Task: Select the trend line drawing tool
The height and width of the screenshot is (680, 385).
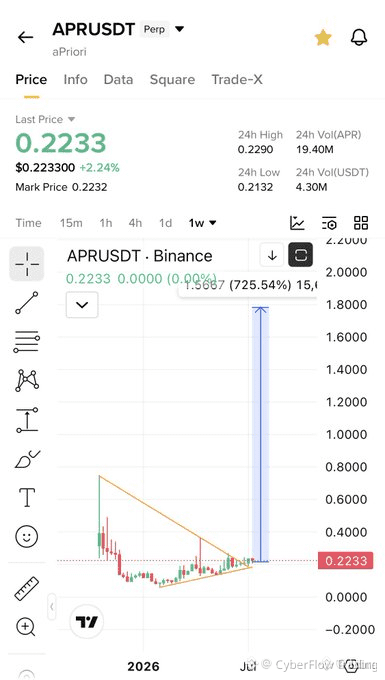Action: (27, 302)
